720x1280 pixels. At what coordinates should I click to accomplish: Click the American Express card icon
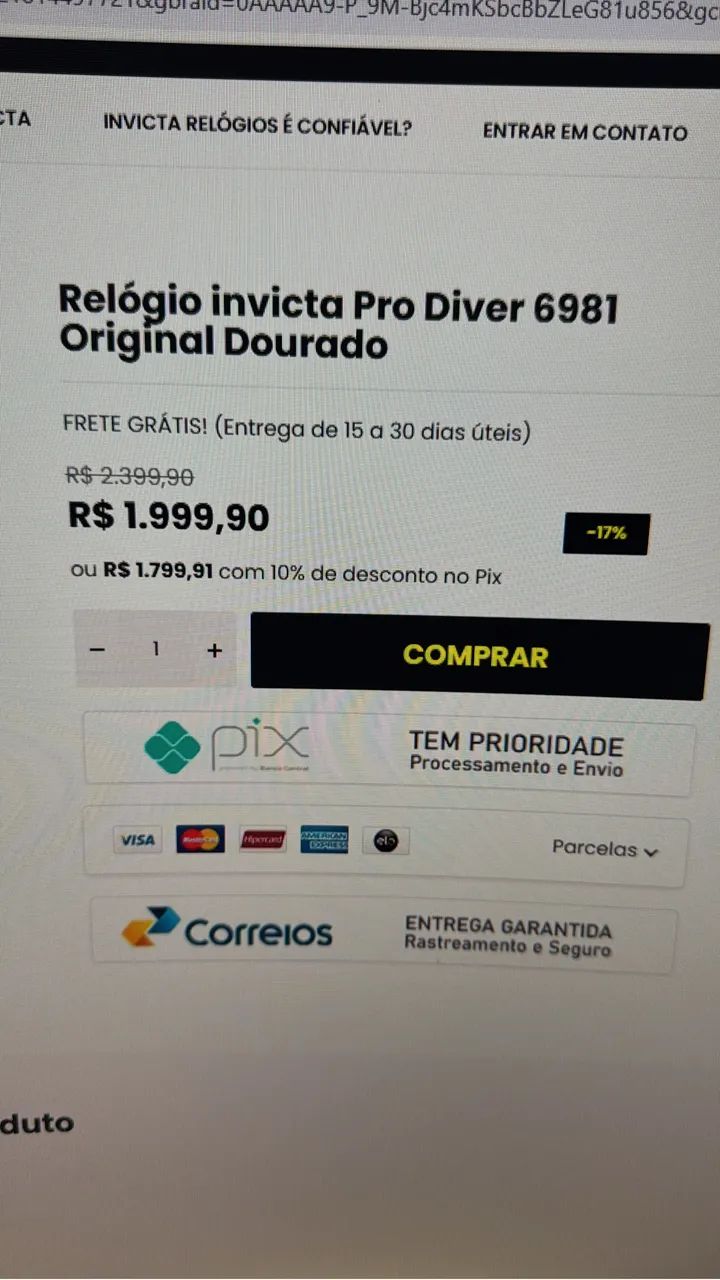coord(324,840)
